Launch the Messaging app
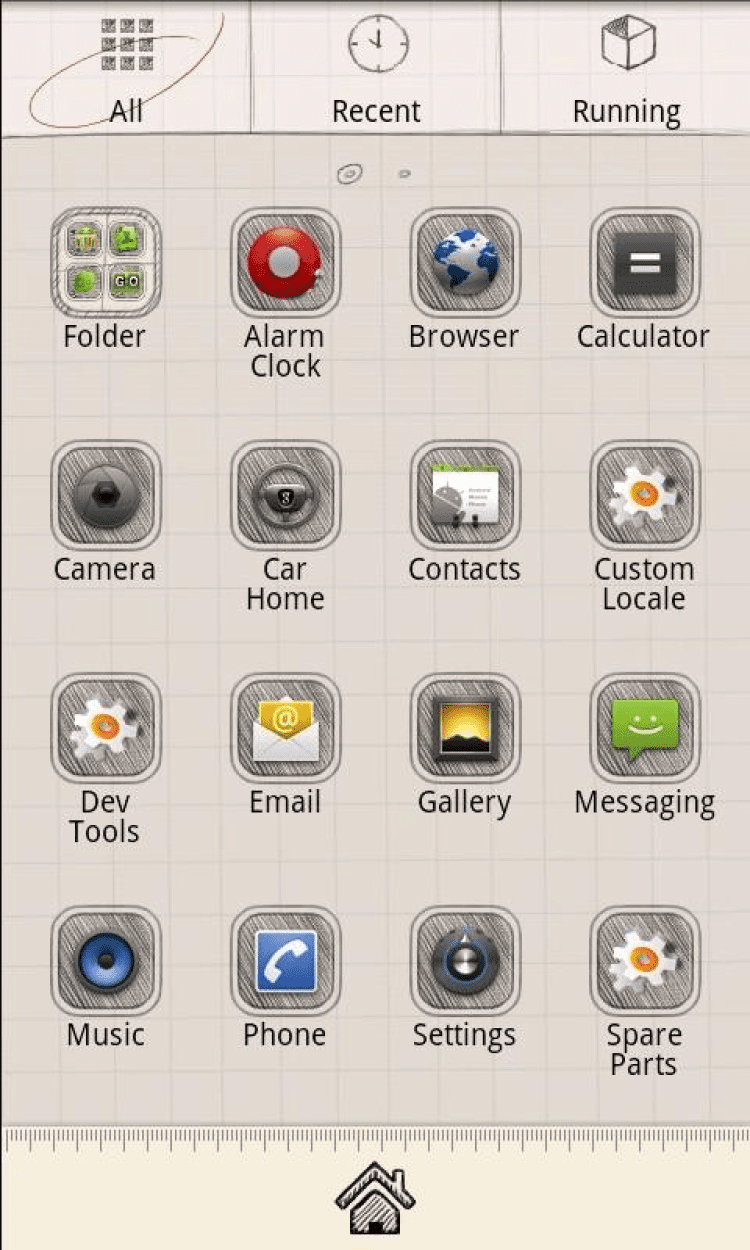 tap(644, 729)
